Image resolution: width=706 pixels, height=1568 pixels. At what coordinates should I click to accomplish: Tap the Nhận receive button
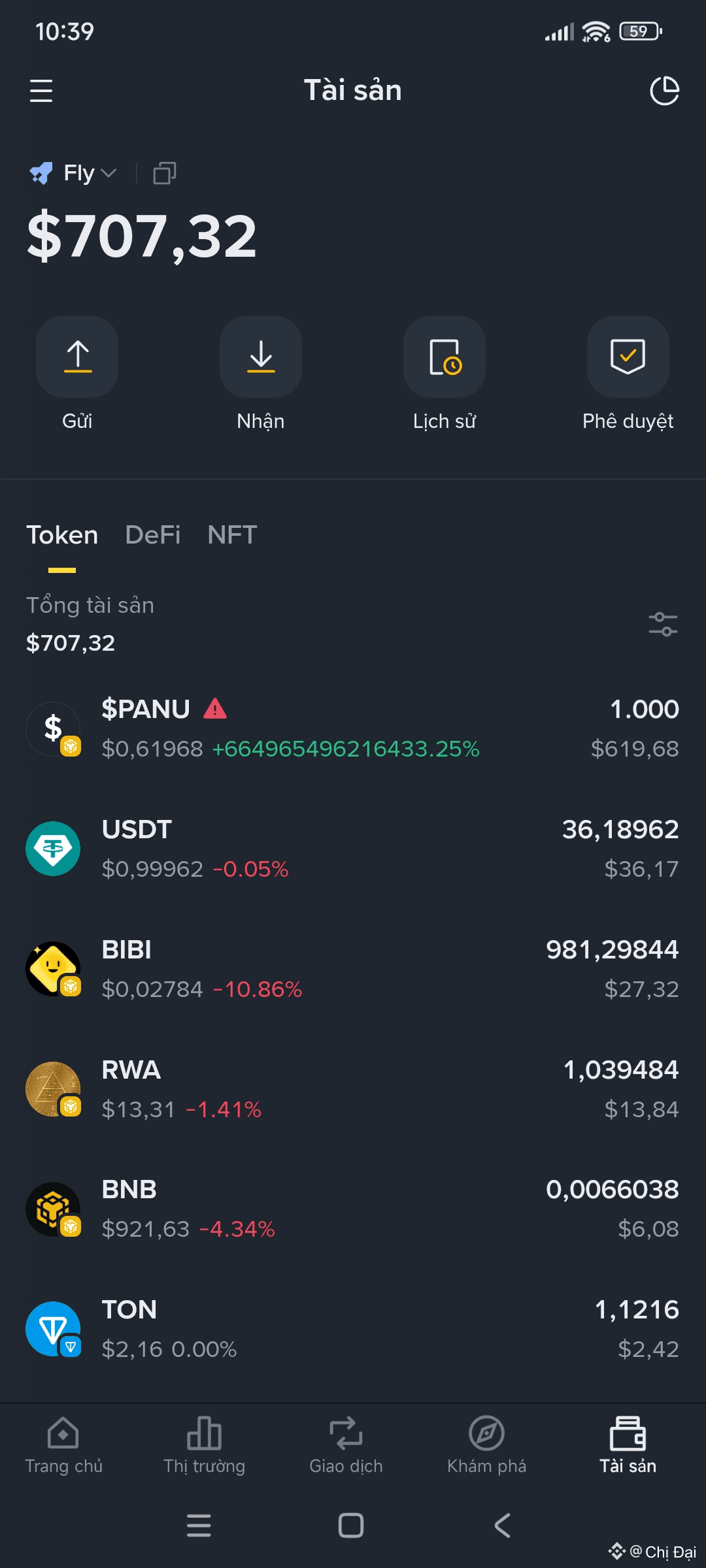pos(261,357)
